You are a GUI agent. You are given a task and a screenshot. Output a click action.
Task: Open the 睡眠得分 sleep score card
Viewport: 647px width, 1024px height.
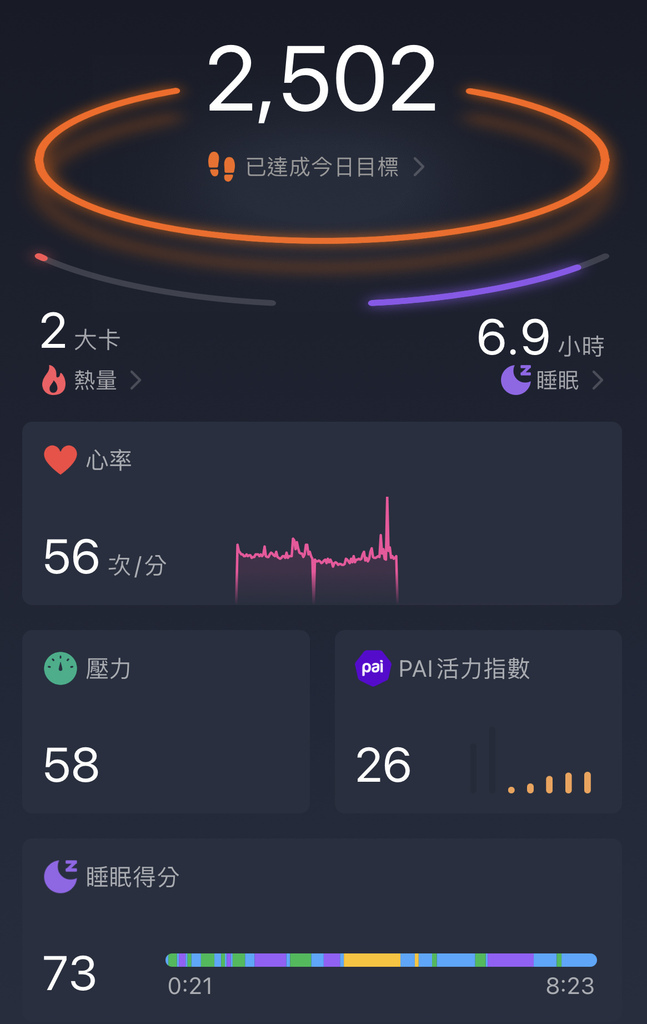point(322,930)
